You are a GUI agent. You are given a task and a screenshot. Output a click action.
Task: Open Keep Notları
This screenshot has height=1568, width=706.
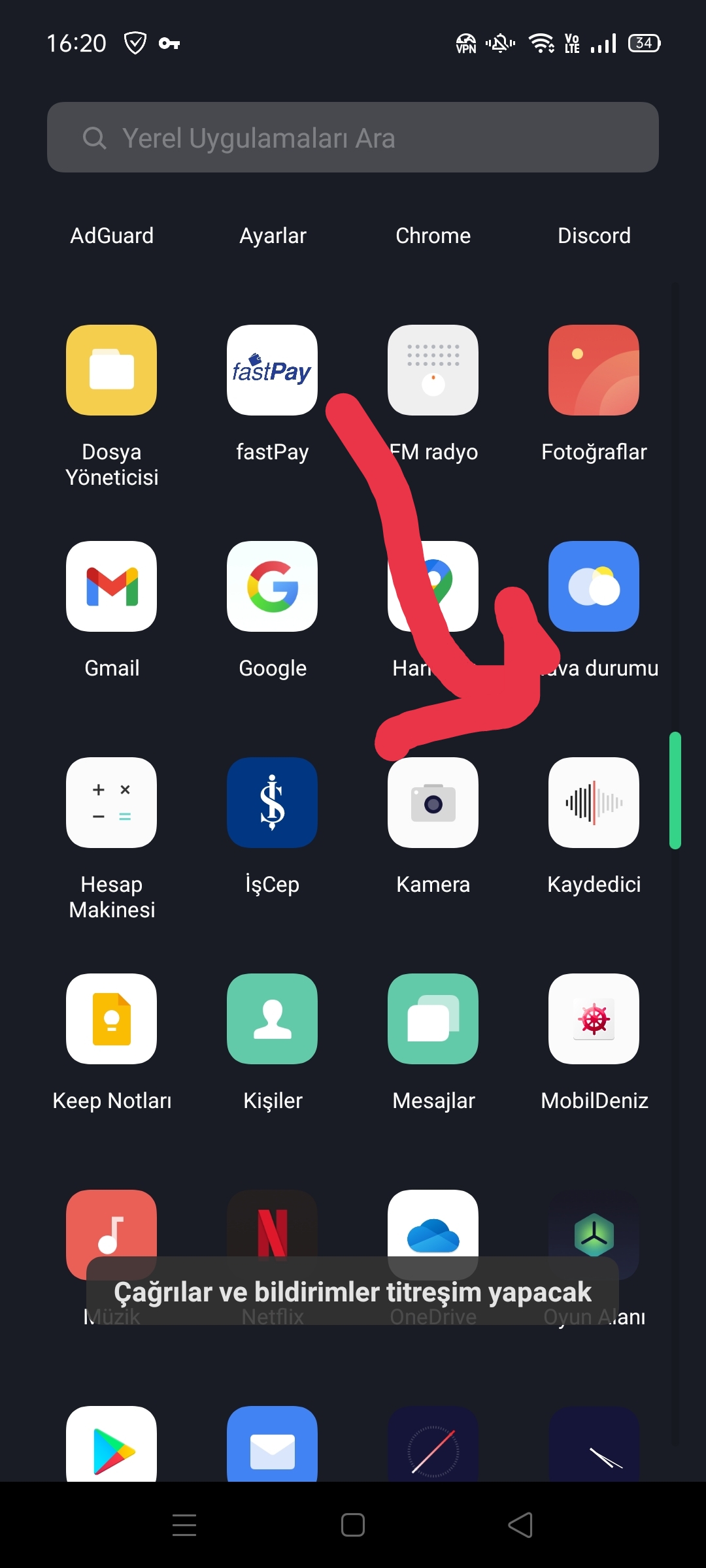(x=111, y=1019)
